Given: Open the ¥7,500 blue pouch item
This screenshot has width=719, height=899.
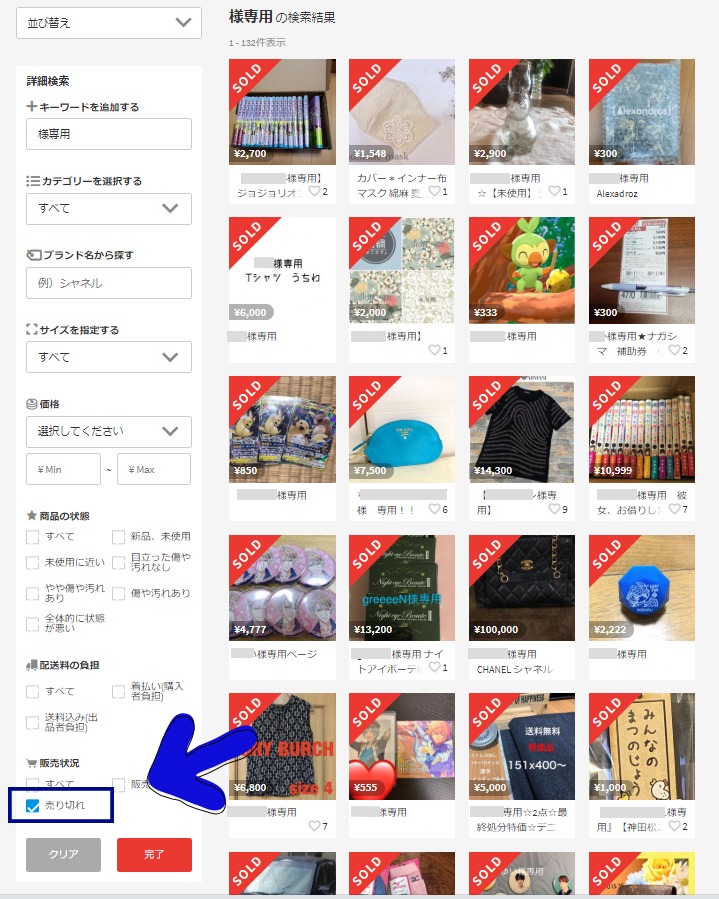Looking at the screenshot, I should [401, 429].
